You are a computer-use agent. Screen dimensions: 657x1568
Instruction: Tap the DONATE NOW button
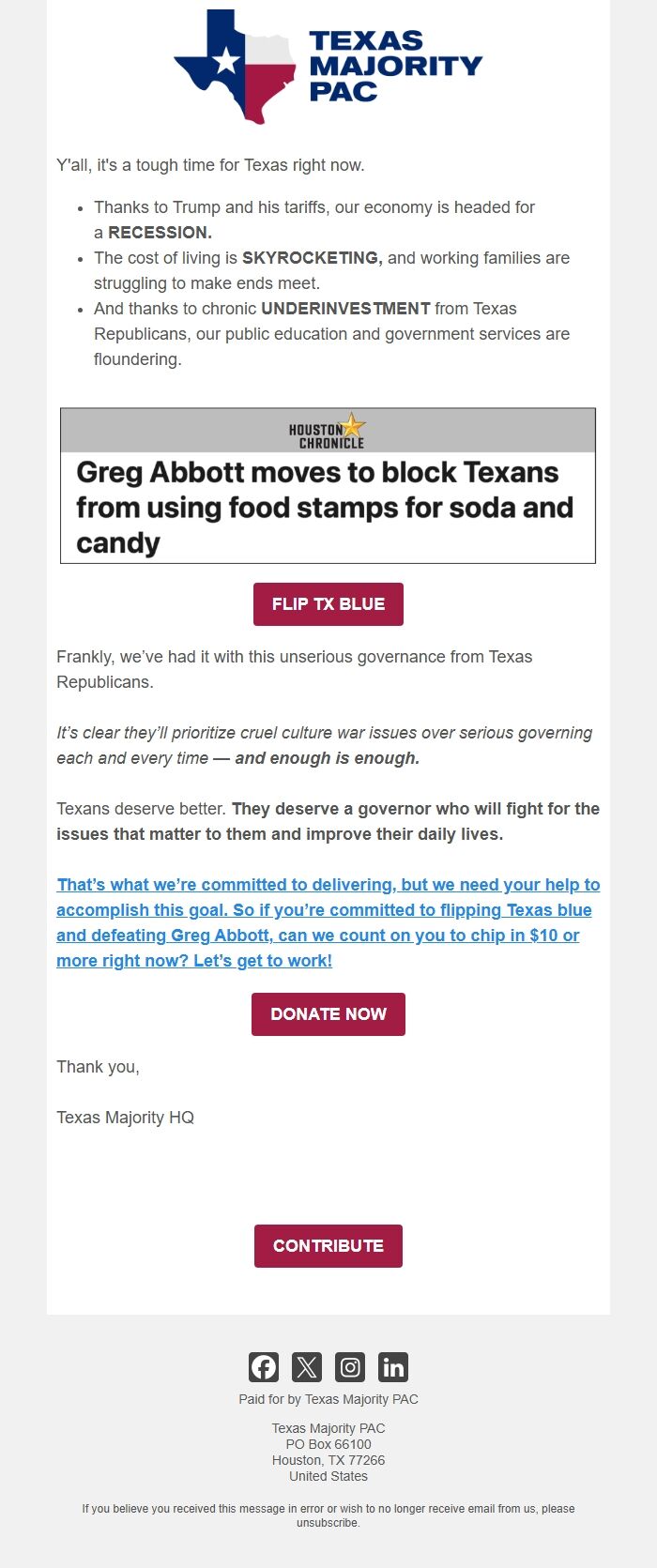coord(328,1014)
